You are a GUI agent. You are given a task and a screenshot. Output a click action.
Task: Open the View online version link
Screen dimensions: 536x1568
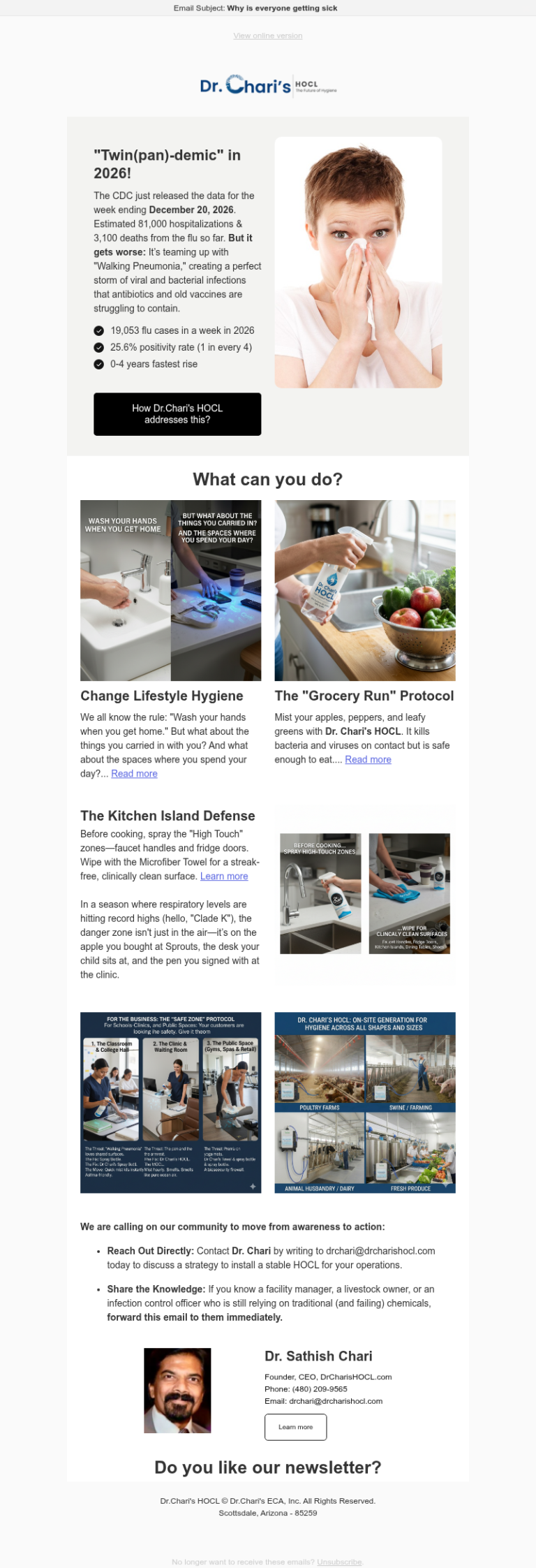click(x=267, y=36)
